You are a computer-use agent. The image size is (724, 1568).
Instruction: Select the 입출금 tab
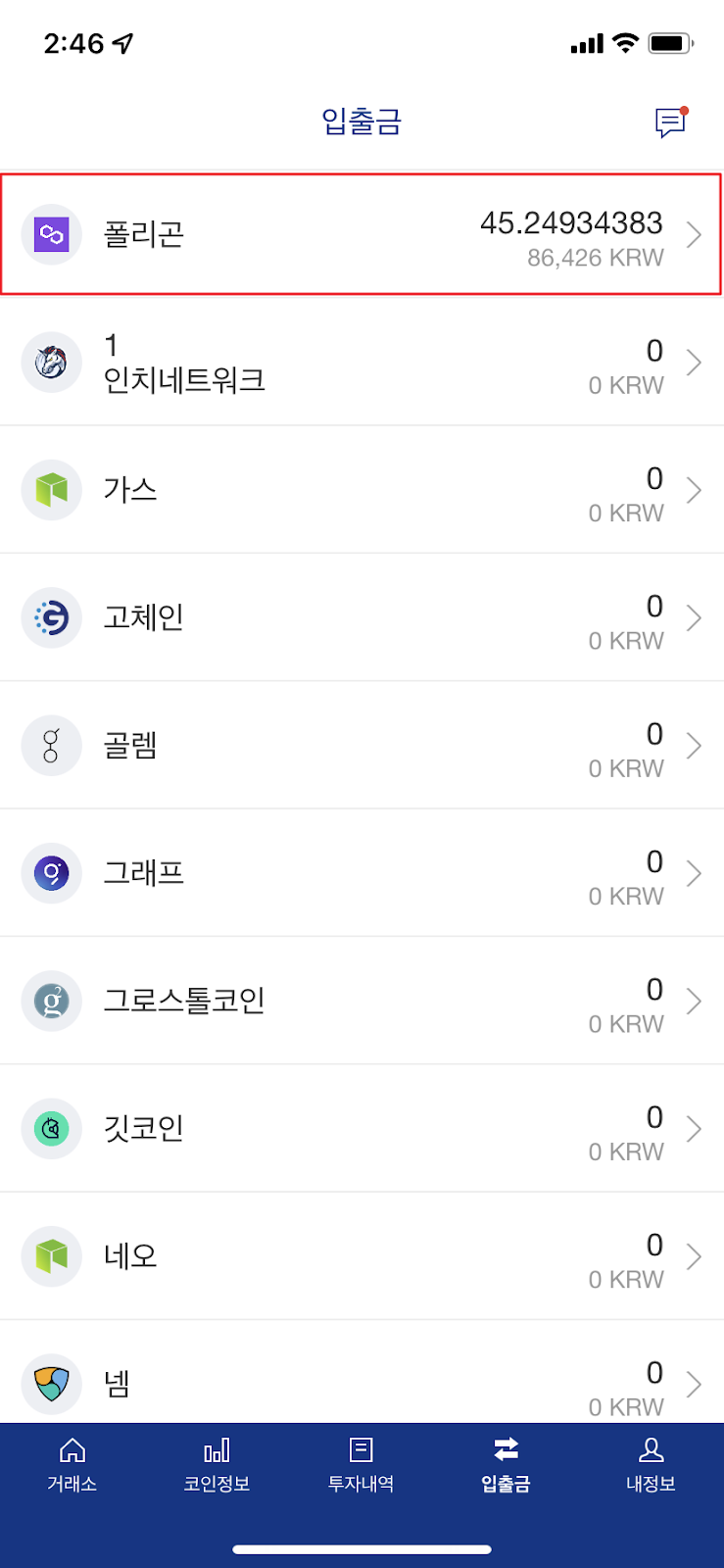[x=507, y=1465]
